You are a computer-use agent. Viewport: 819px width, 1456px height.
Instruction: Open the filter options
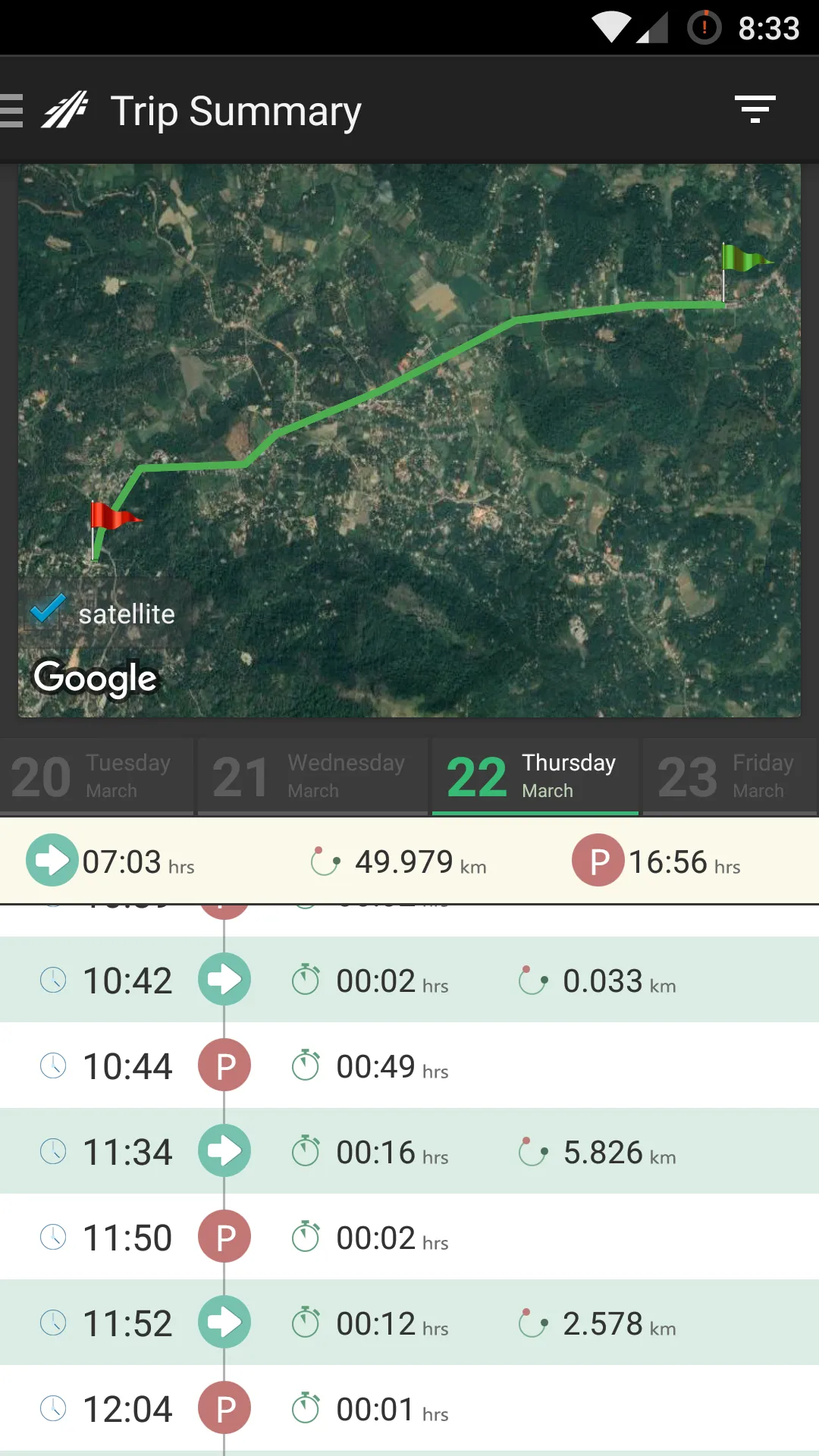755,110
